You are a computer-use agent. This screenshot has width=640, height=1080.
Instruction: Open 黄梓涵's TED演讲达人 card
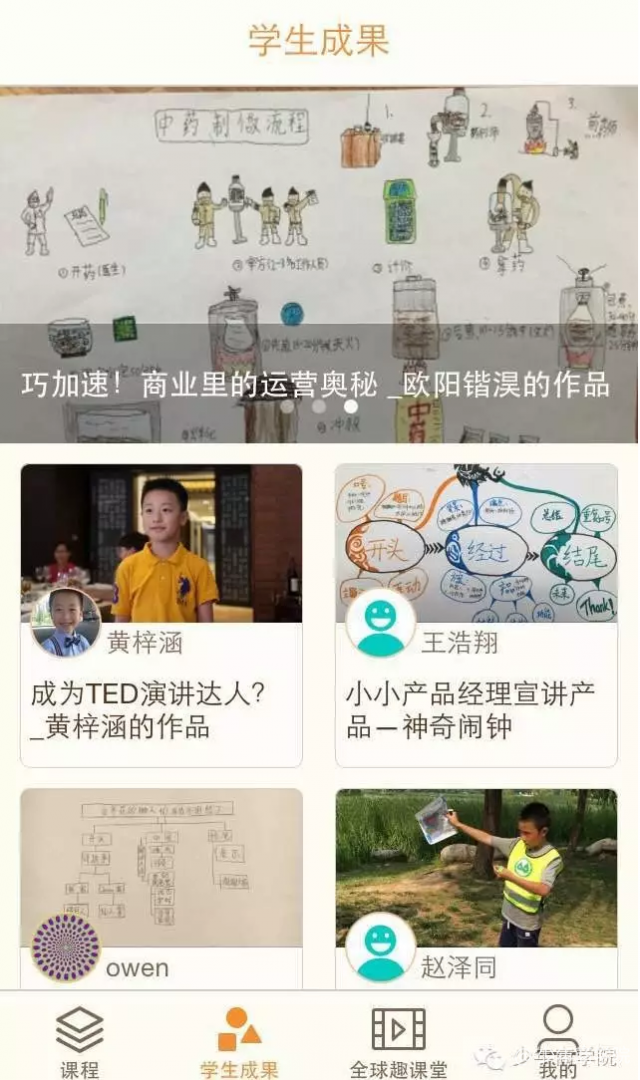(x=161, y=614)
